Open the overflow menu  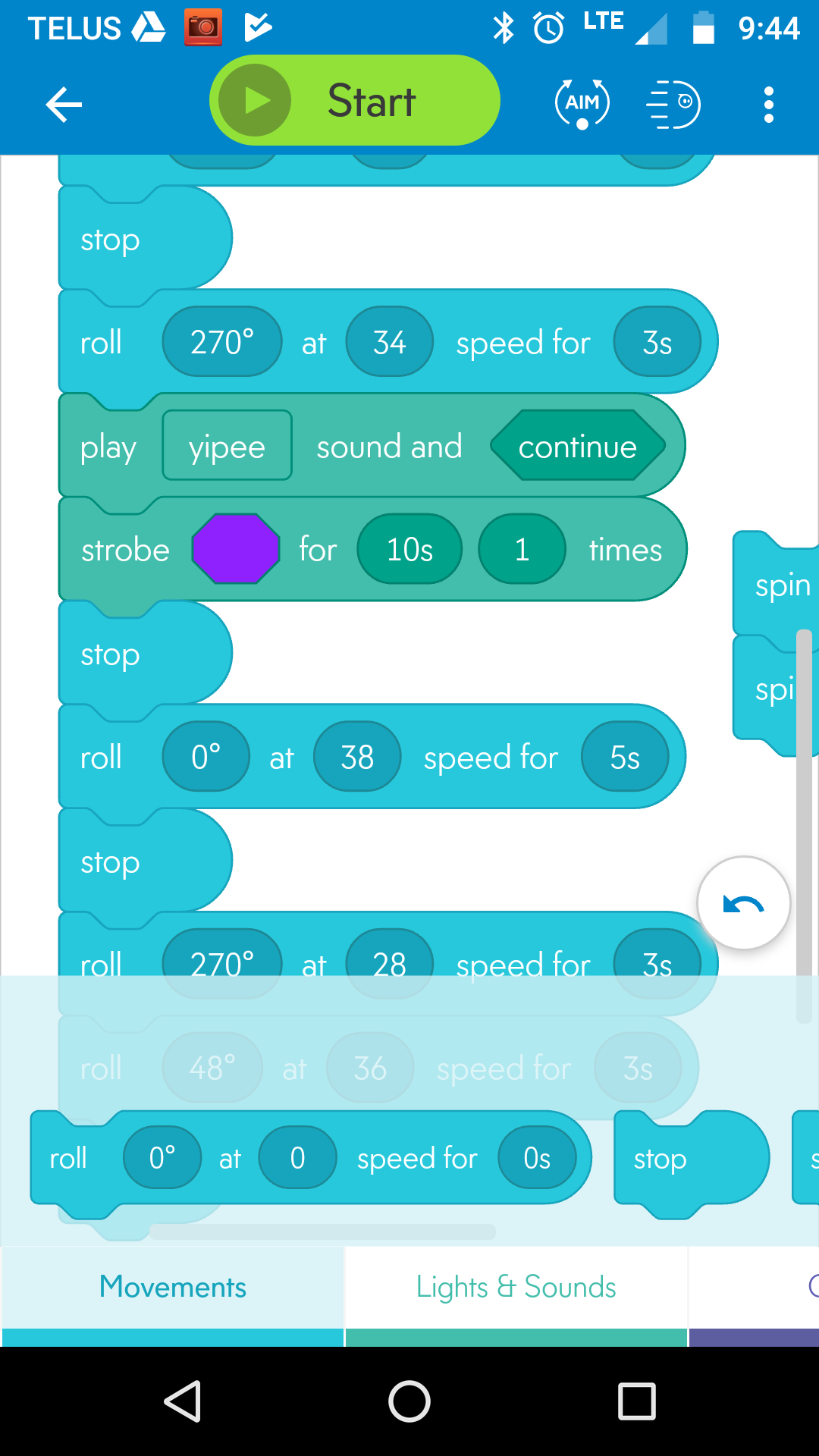769,105
